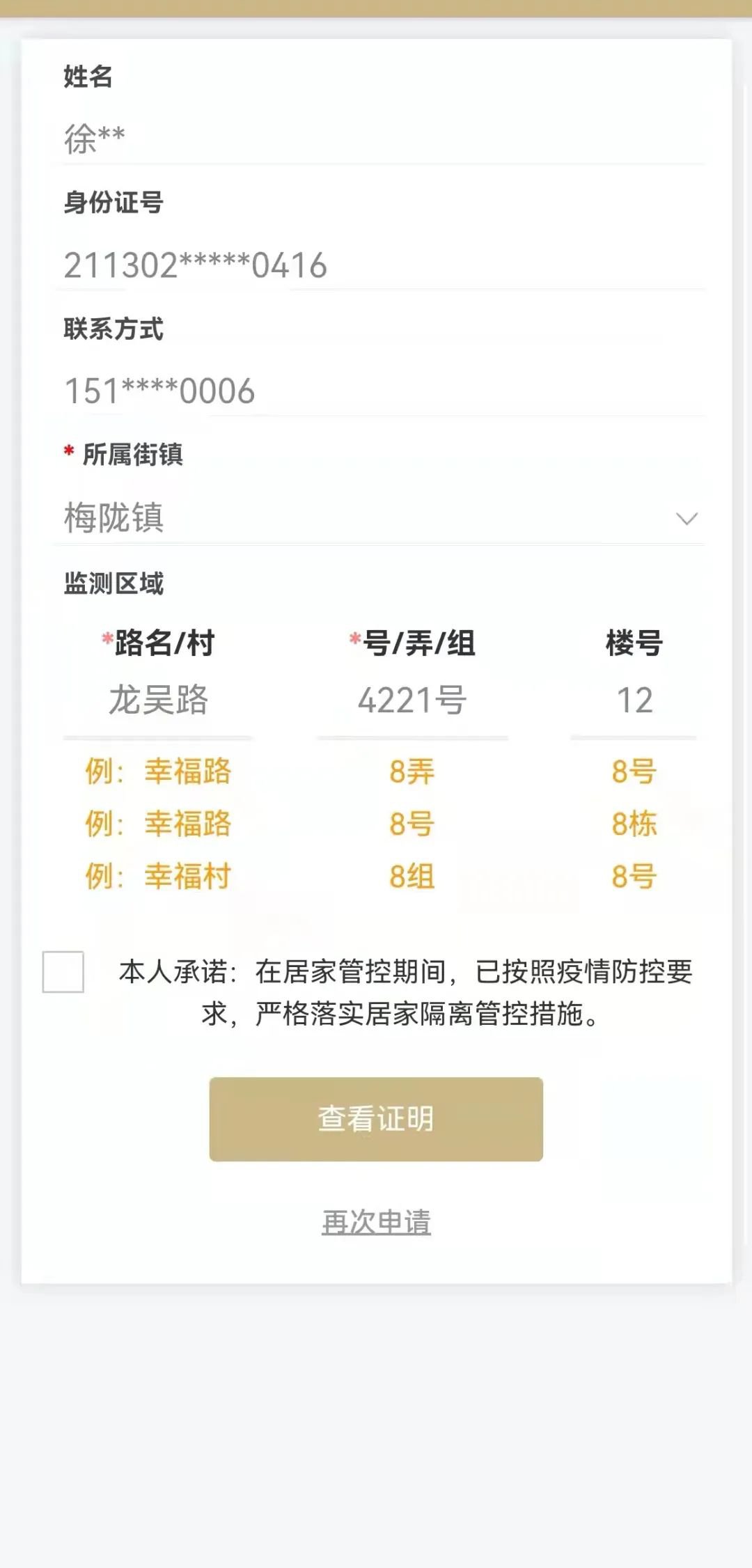The image size is (752, 1568).
Task: Edit the 号/弄/组 field with 4221号
Action: coord(412,700)
